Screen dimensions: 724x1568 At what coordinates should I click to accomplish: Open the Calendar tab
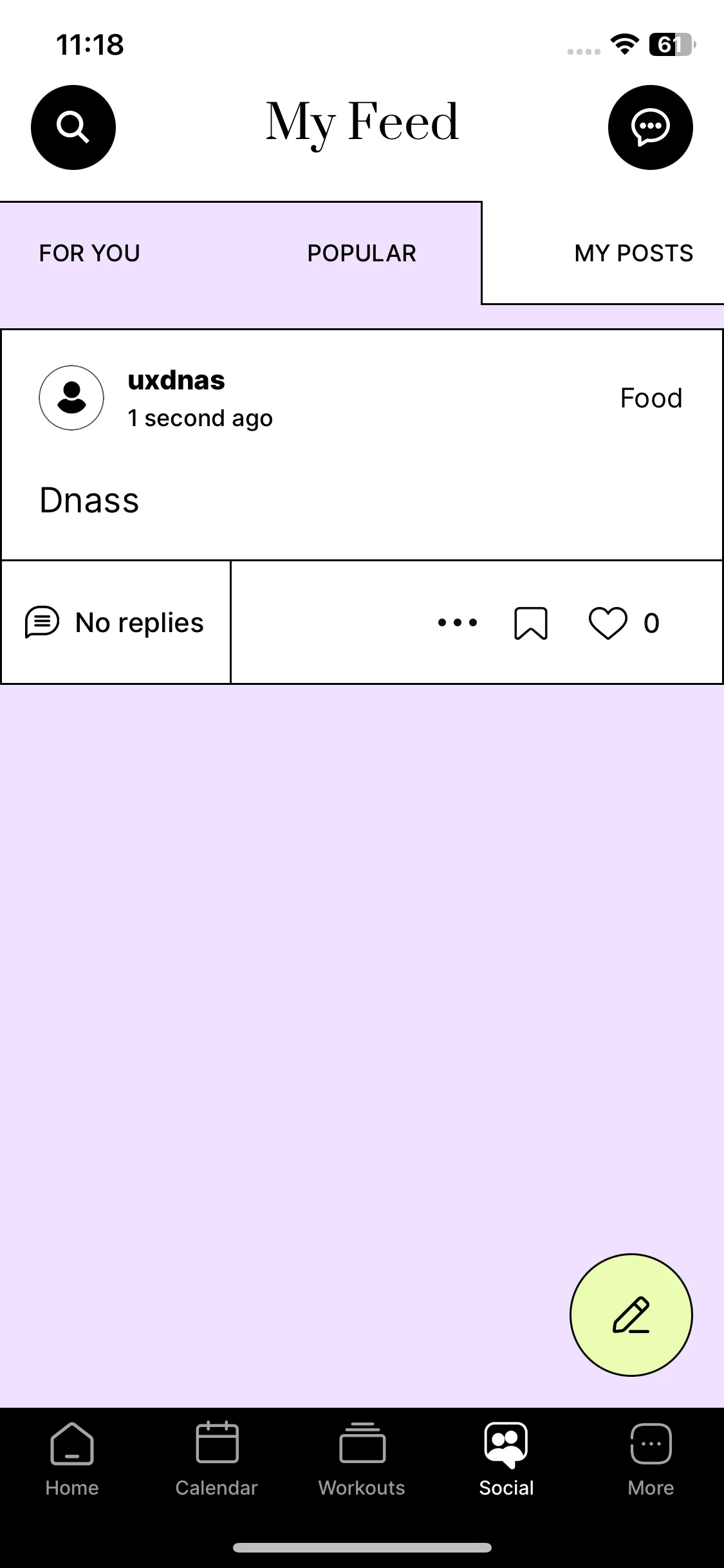[x=217, y=1460]
